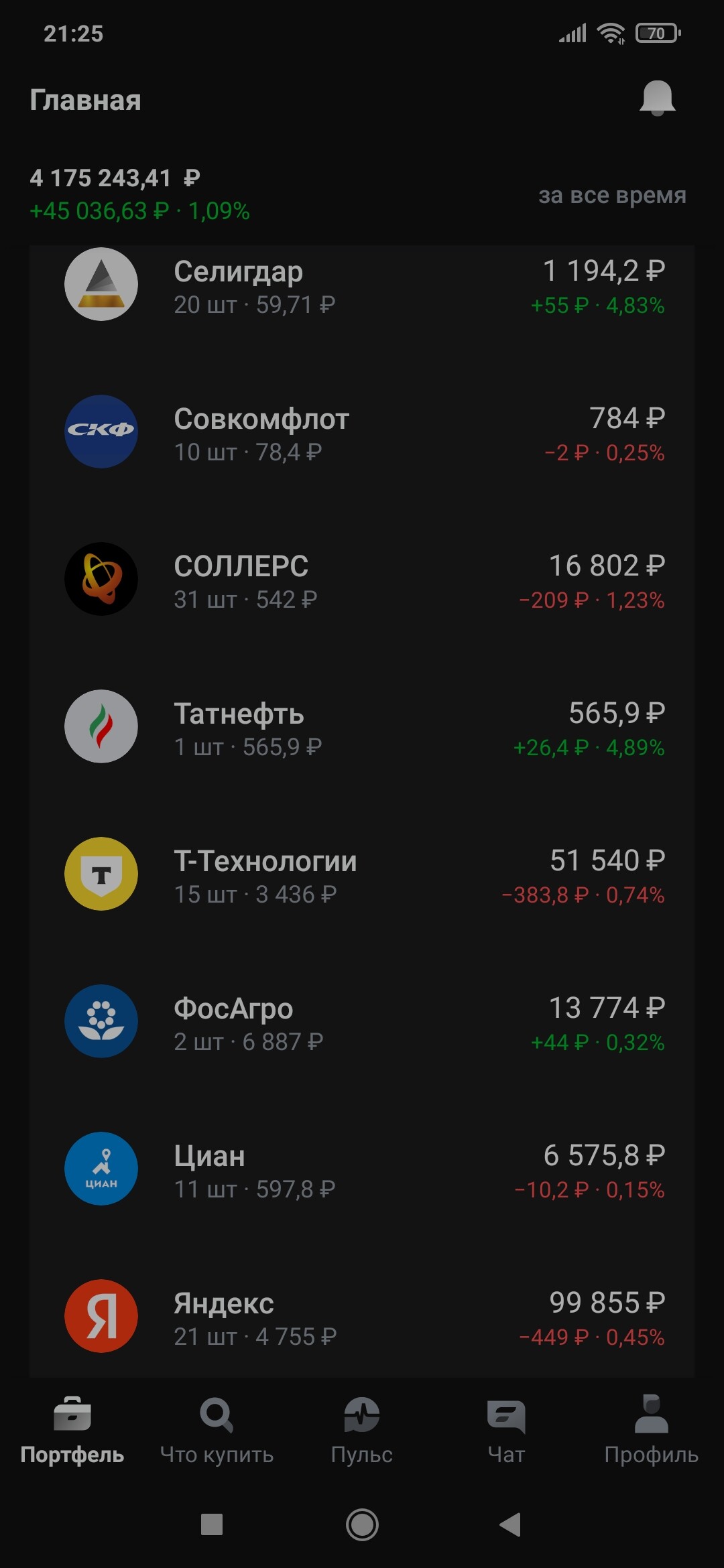The image size is (724, 1568).
Task: Open the Совкомфлот stock position
Action: coord(362,433)
